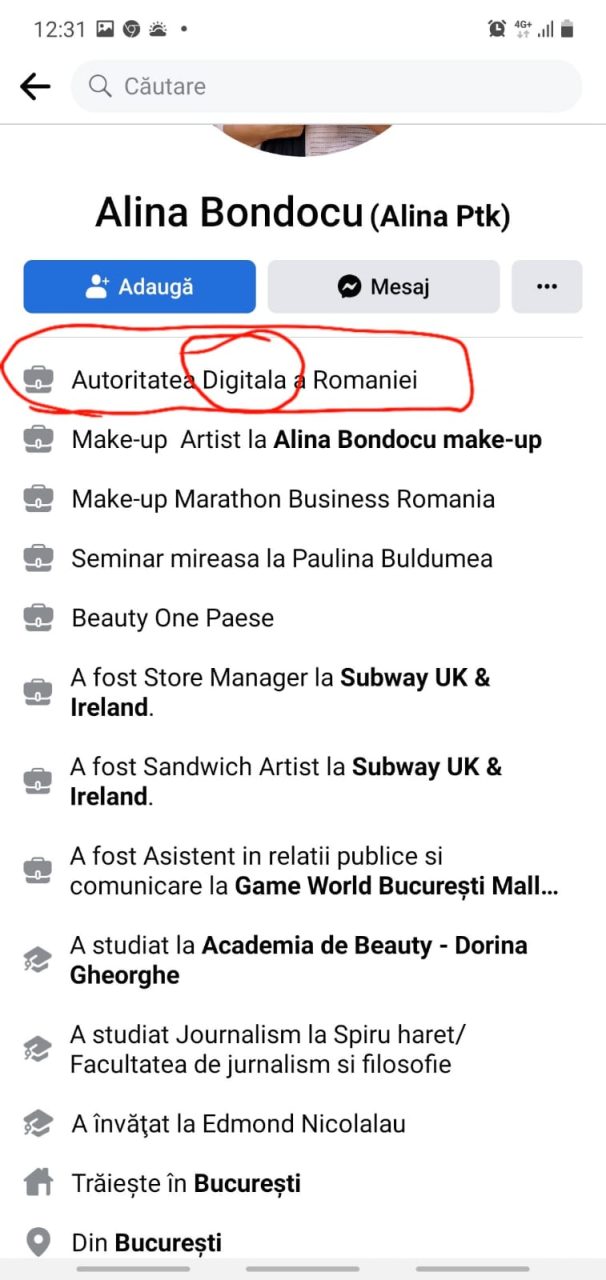Send a message with the Mesaj button
The width and height of the screenshot is (606, 1280).
tap(383, 287)
